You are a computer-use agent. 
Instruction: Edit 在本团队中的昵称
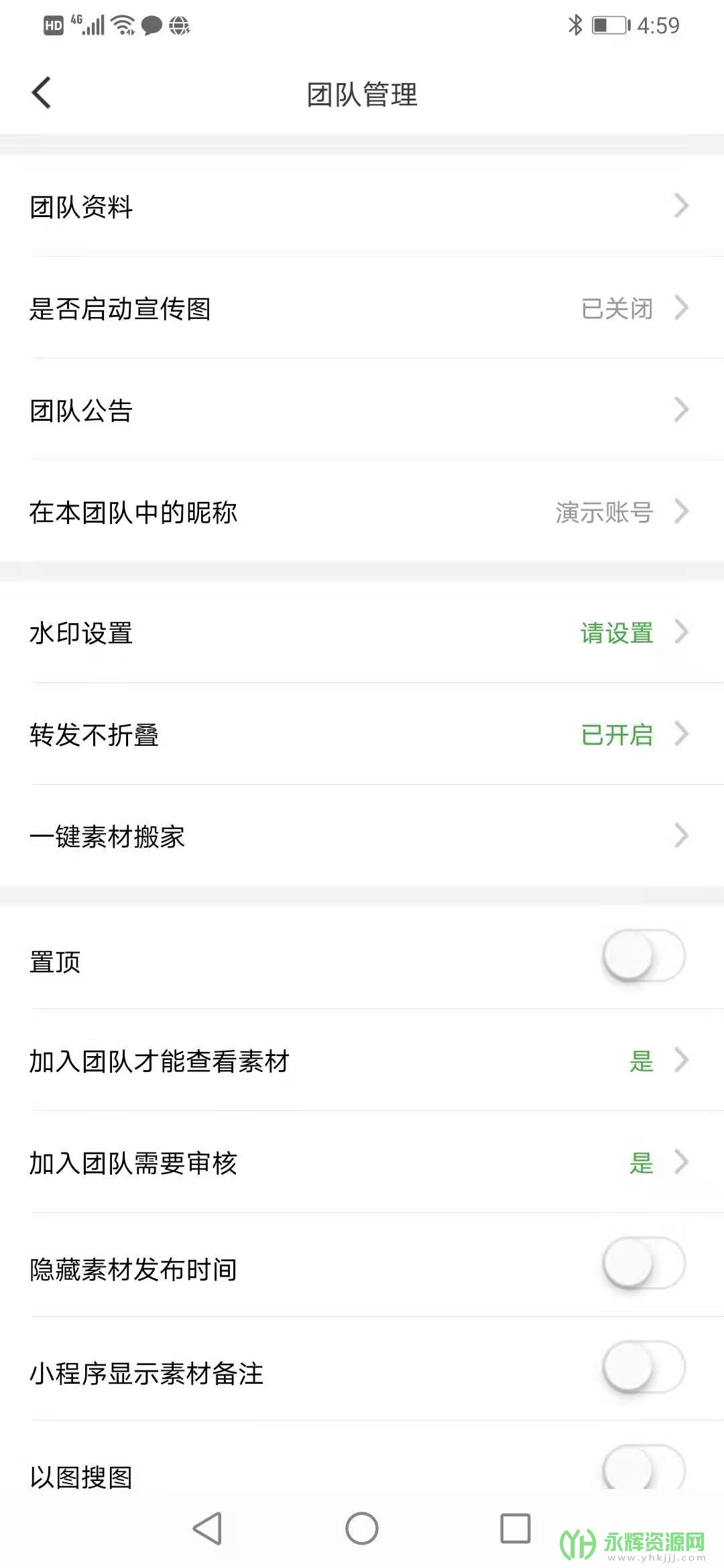click(x=362, y=512)
